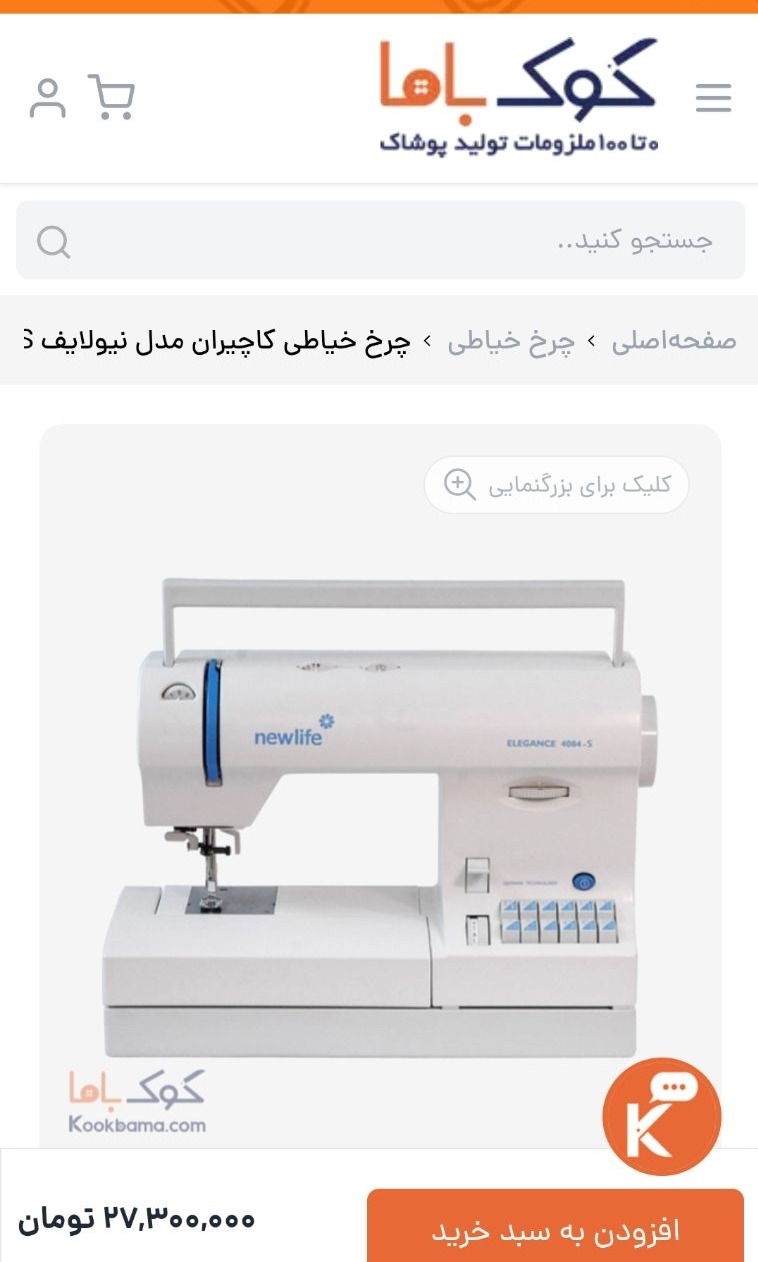Viewport: 758px width, 1262px height.
Task: Tap the magnifier search icon
Action: pos(54,241)
